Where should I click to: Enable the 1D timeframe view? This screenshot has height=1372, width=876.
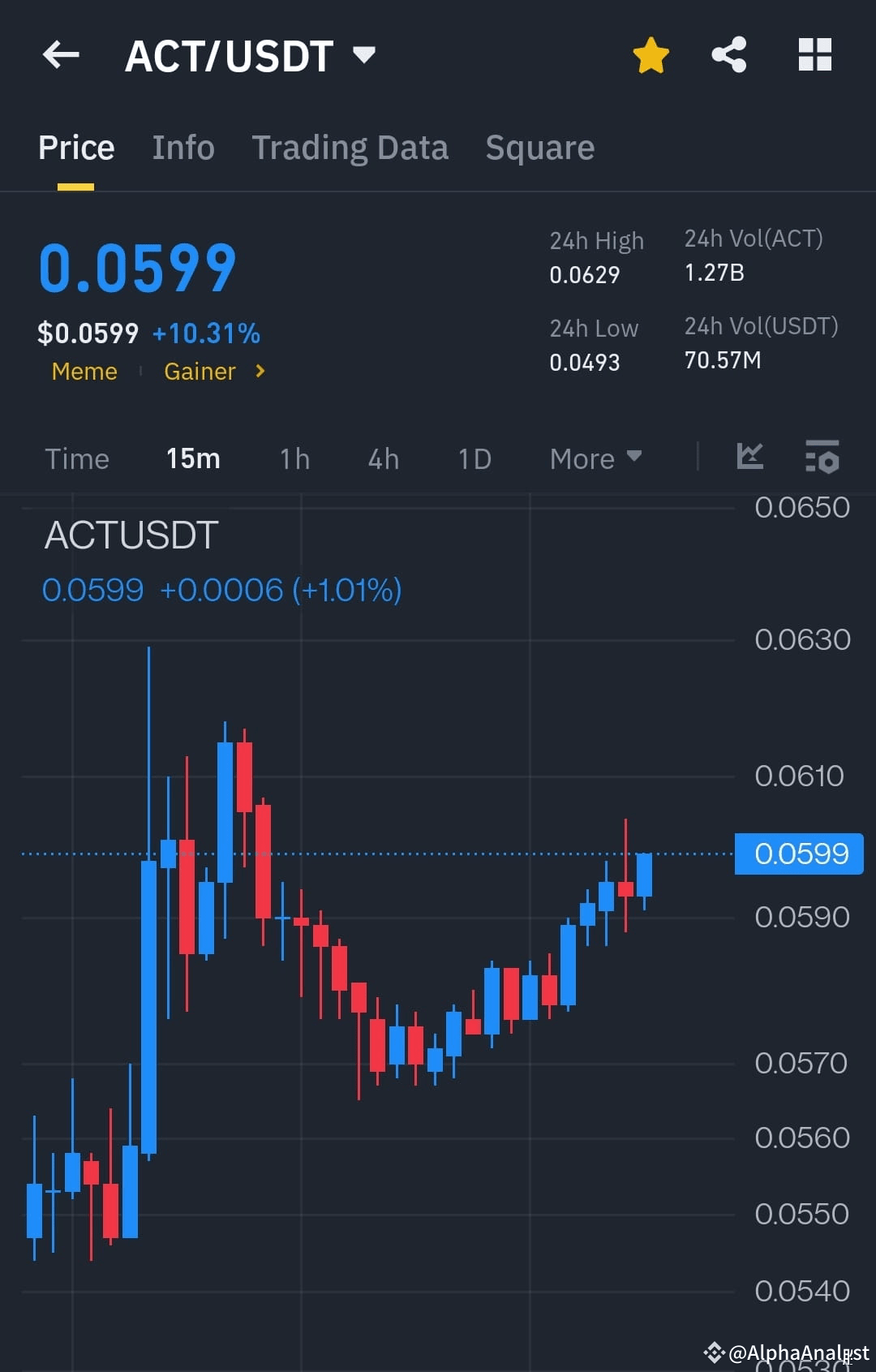pyautogui.click(x=473, y=458)
